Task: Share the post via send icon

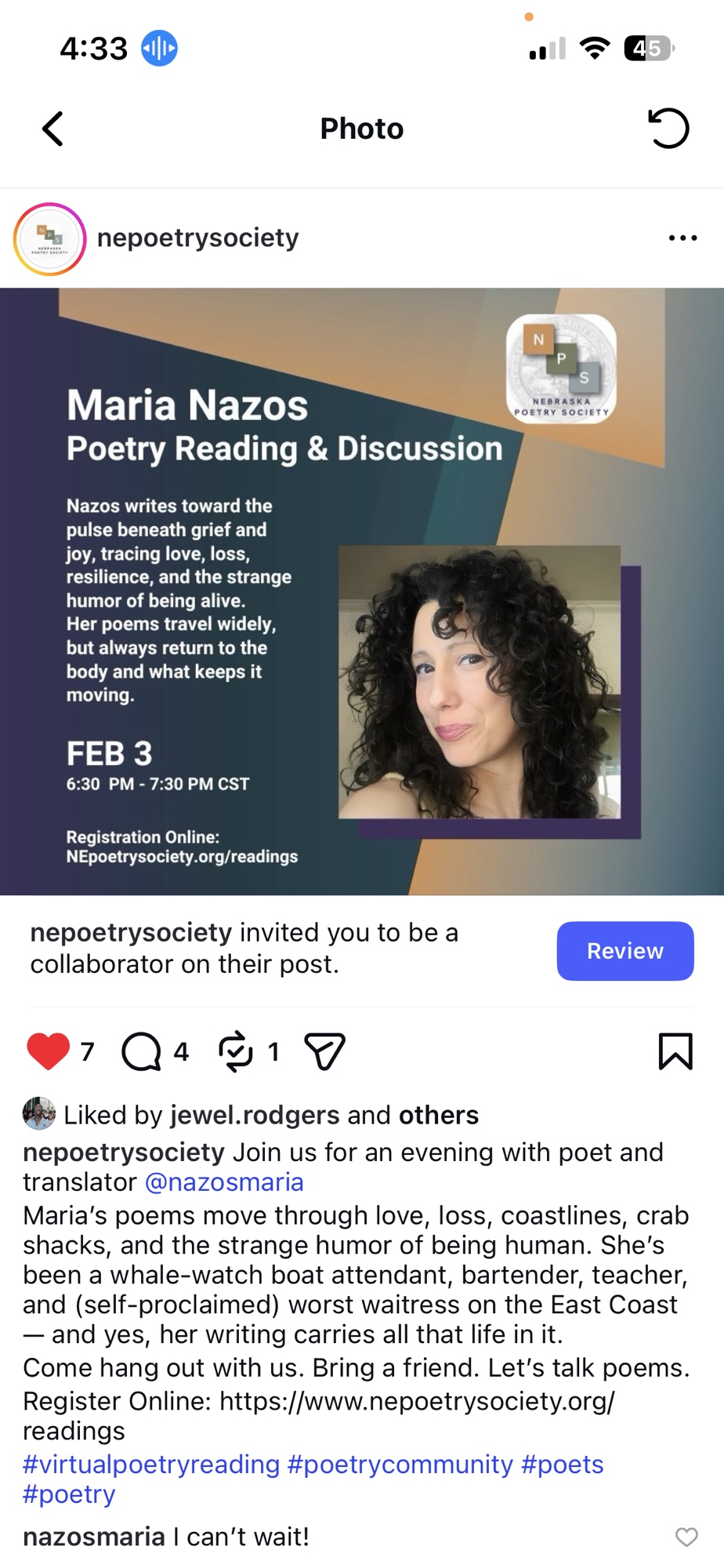Action: [324, 1051]
